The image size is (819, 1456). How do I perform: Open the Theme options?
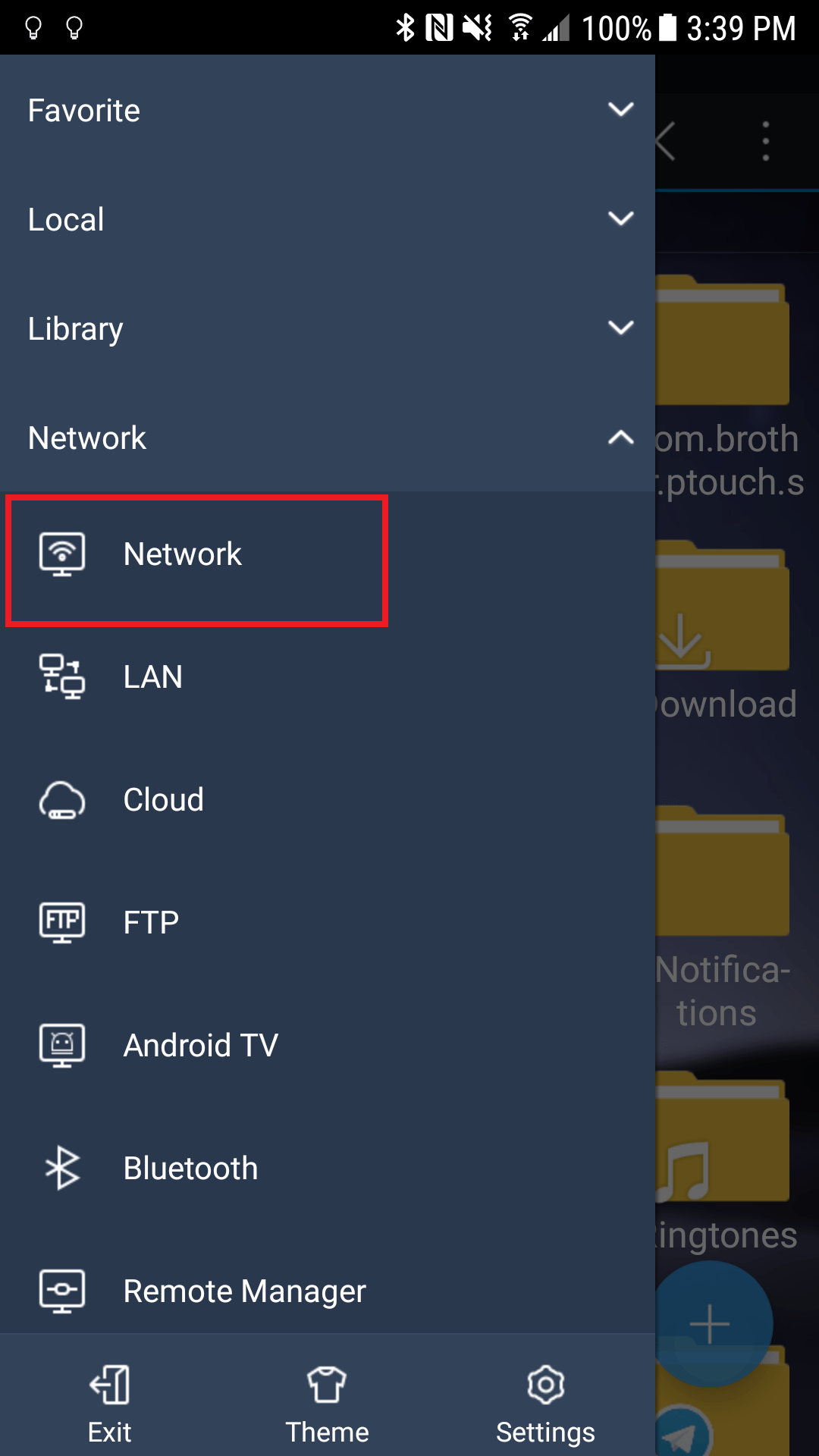[328, 1404]
